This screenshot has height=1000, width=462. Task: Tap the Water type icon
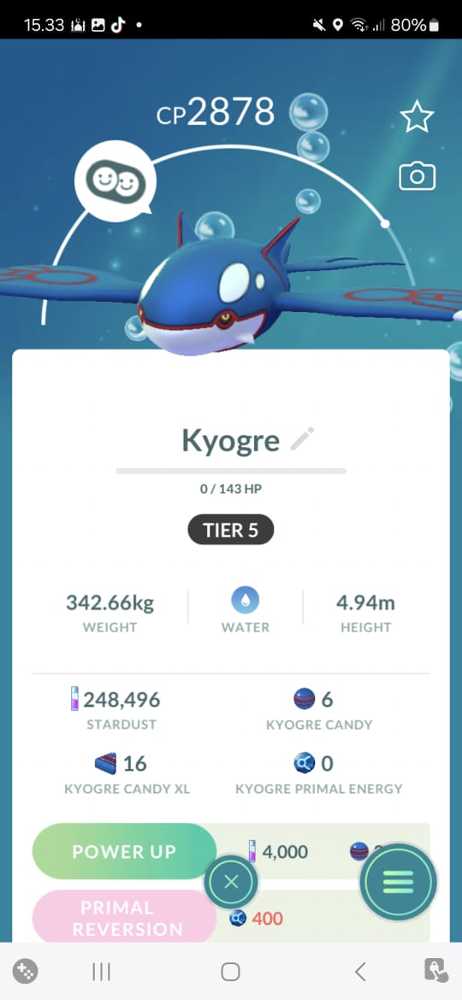[x=245, y=601]
